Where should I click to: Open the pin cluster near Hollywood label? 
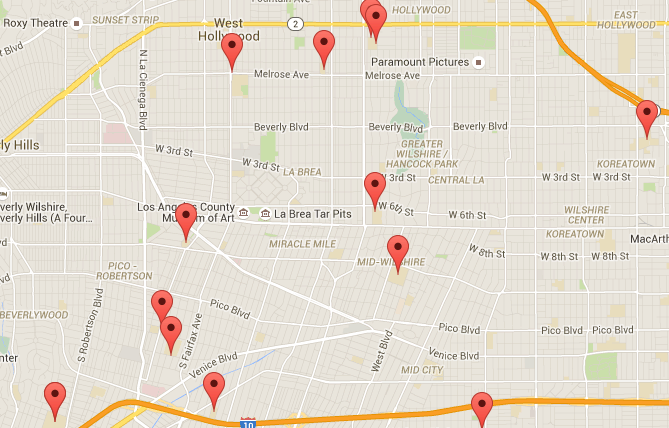[x=374, y=21]
